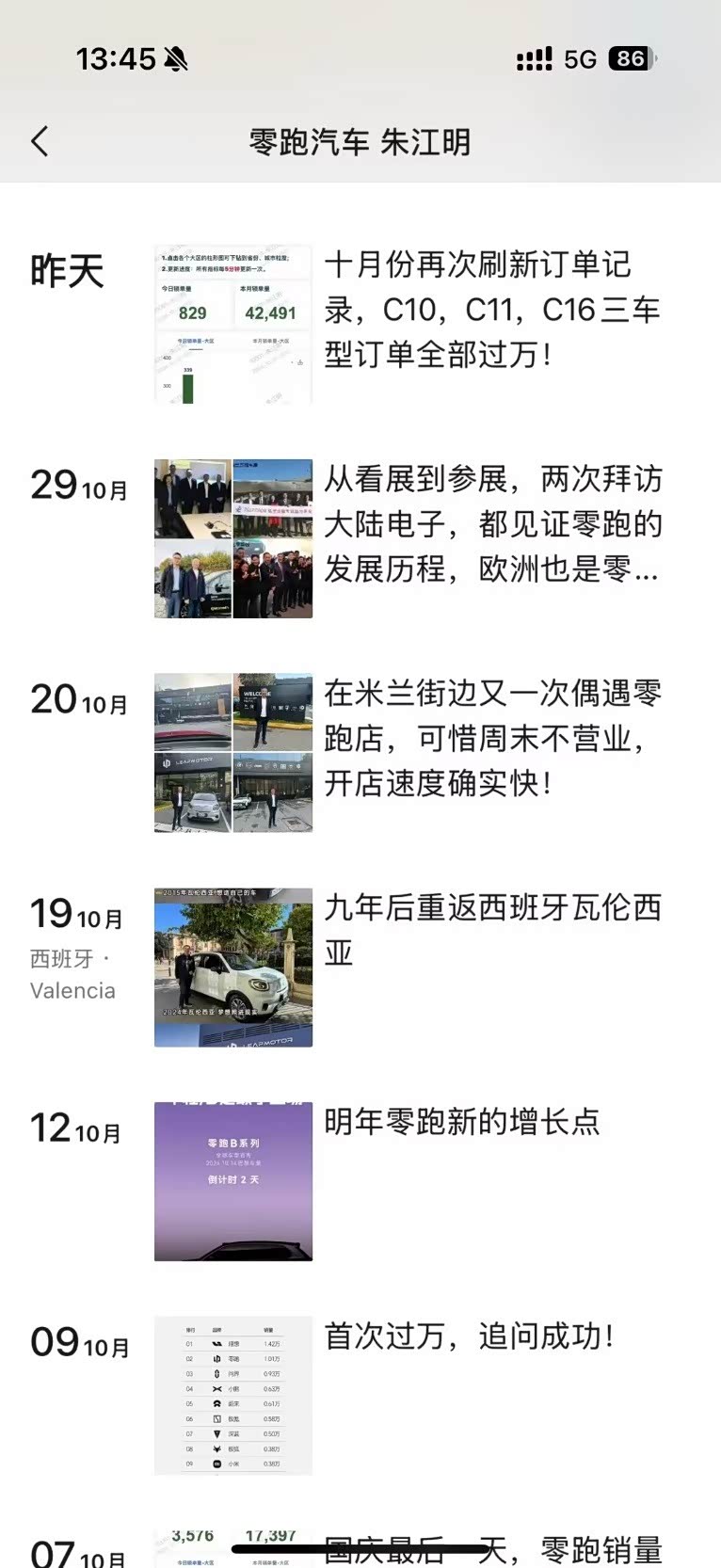Image resolution: width=721 pixels, height=1568 pixels.
Task: Tap the sales dashboard image from yesterday
Action: [233, 325]
